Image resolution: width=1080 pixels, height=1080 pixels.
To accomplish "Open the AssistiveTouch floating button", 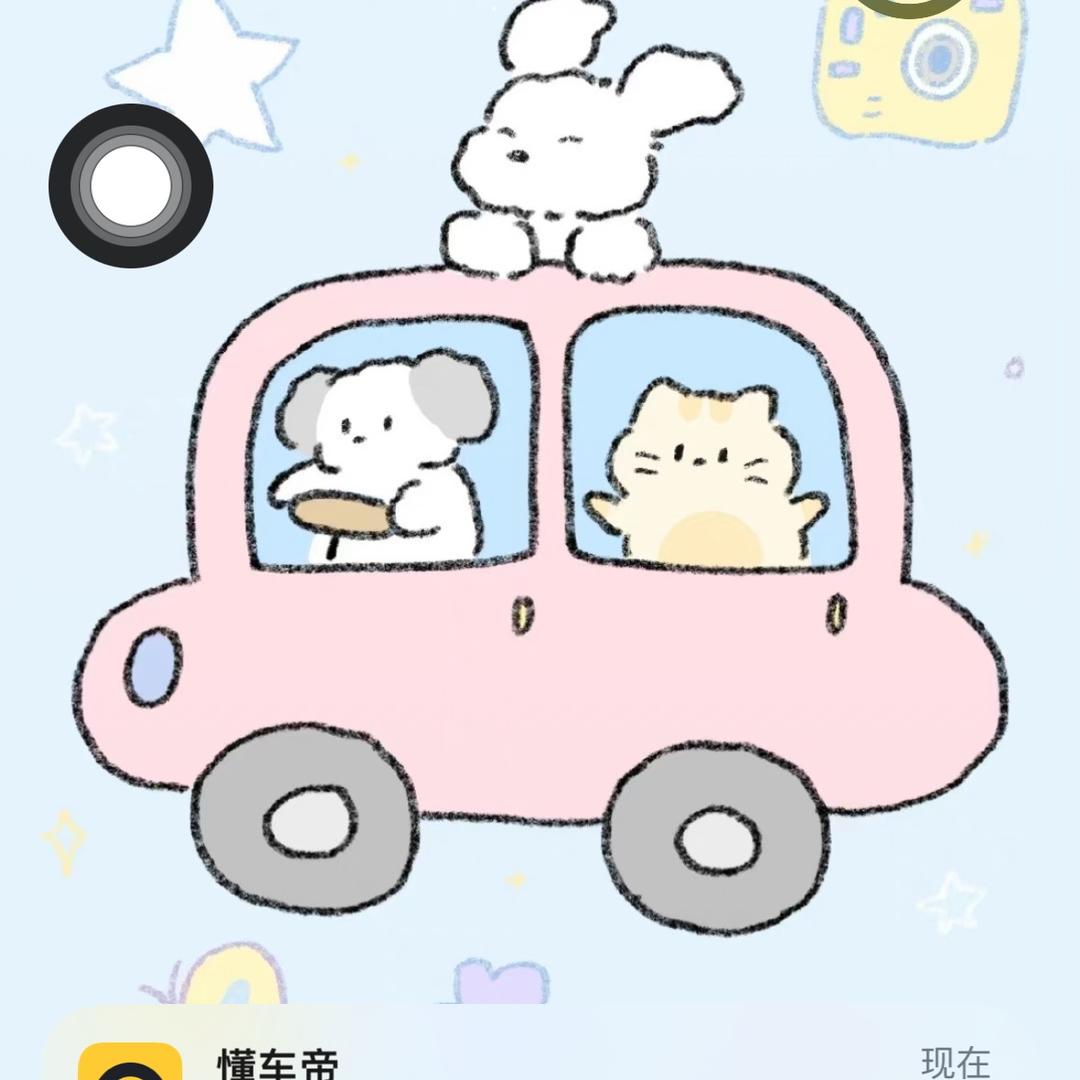I will click(x=131, y=186).
